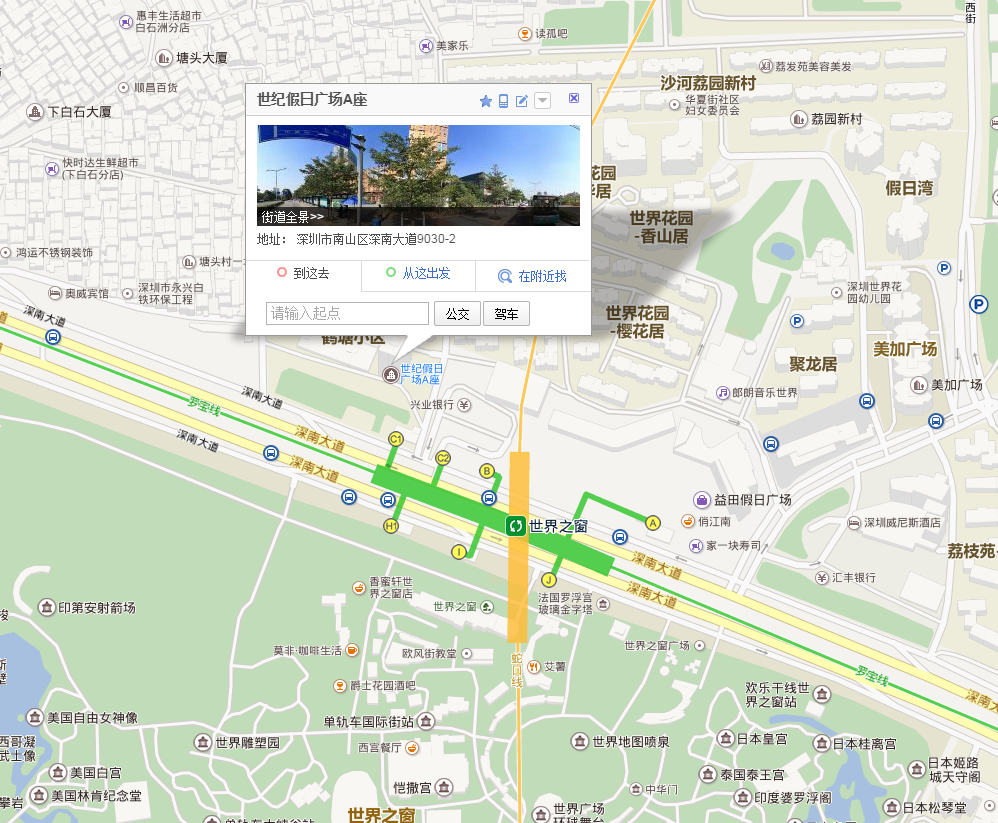
Task: Select metro exit C1 marker
Action: coord(396,439)
